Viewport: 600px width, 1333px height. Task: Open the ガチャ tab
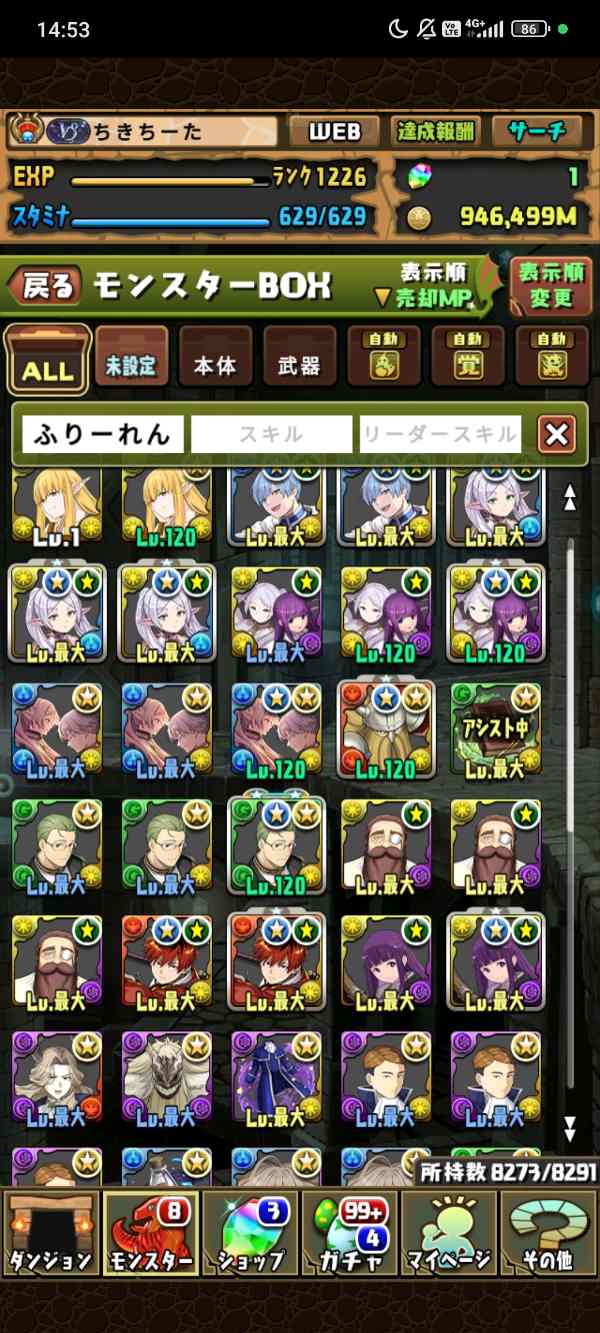coord(349,1234)
